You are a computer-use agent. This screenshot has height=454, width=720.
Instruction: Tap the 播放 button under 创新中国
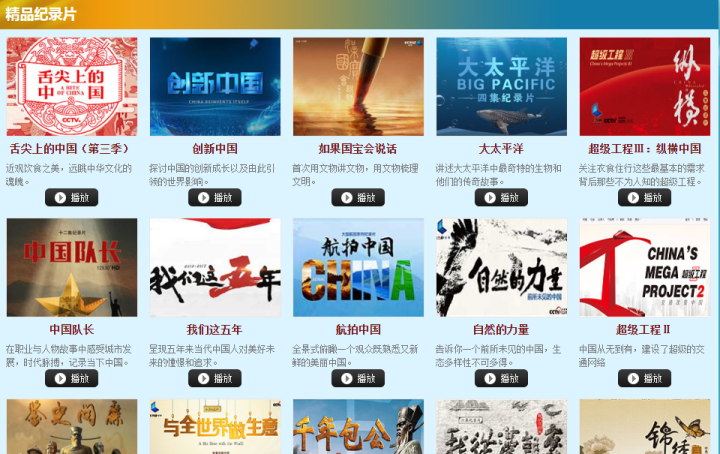(214, 197)
